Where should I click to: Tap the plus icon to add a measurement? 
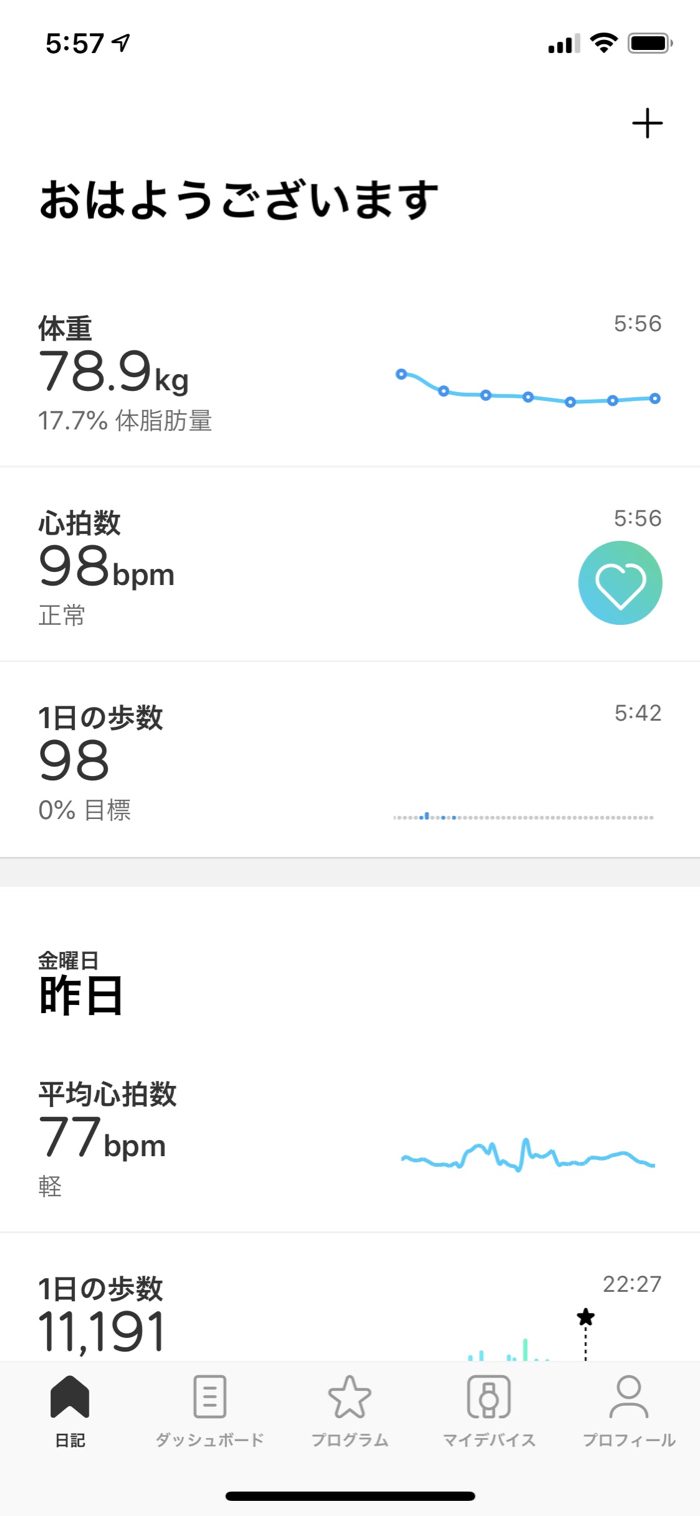(647, 124)
